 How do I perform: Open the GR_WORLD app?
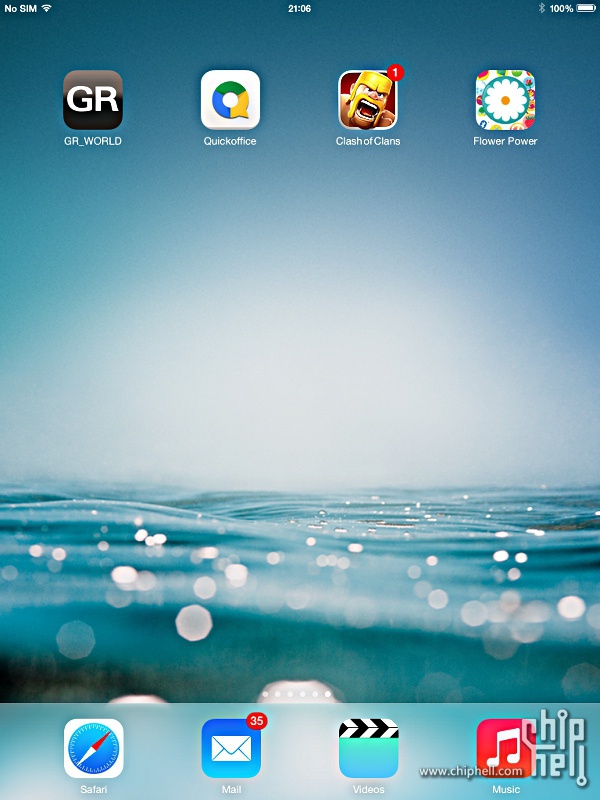click(x=93, y=100)
